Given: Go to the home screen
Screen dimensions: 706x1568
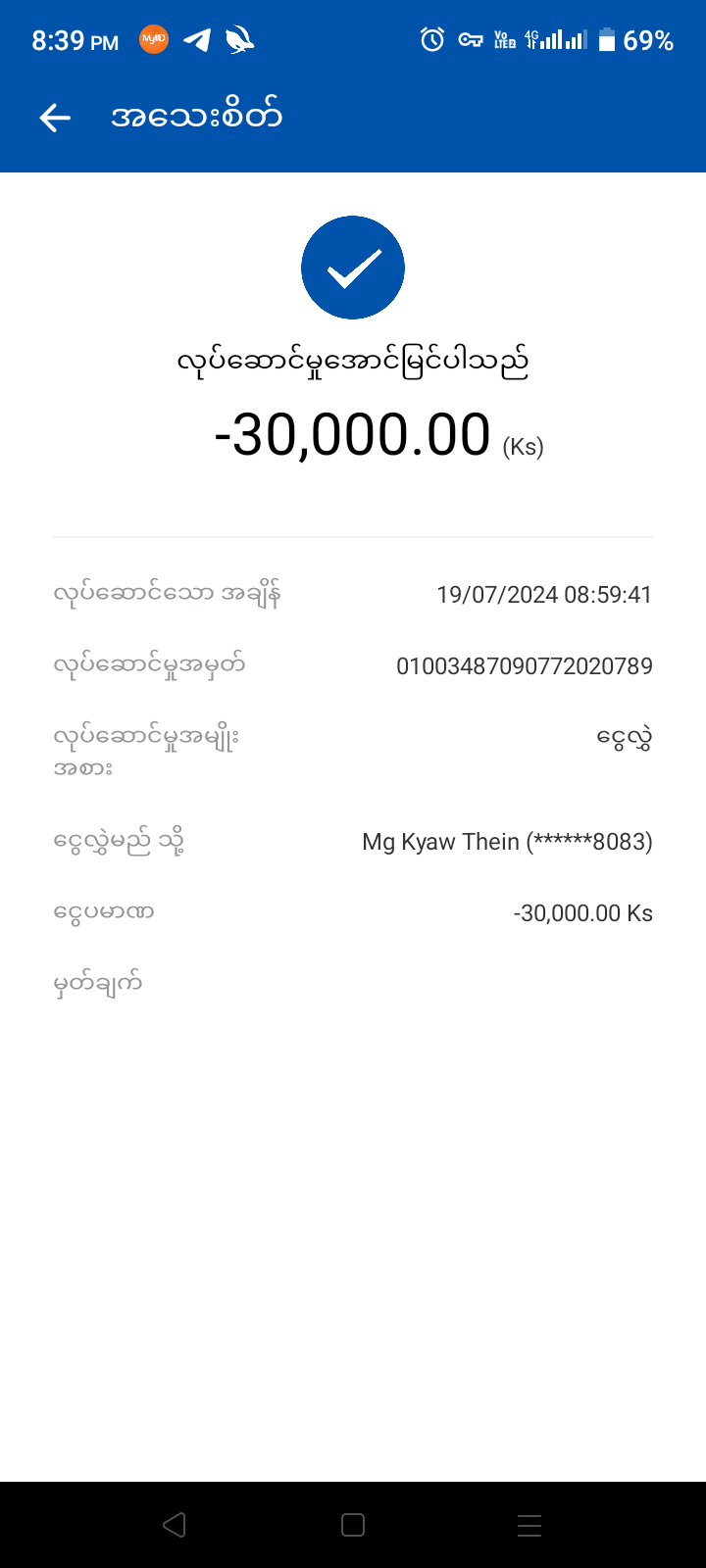Looking at the screenshot, I should point(353,1525).
